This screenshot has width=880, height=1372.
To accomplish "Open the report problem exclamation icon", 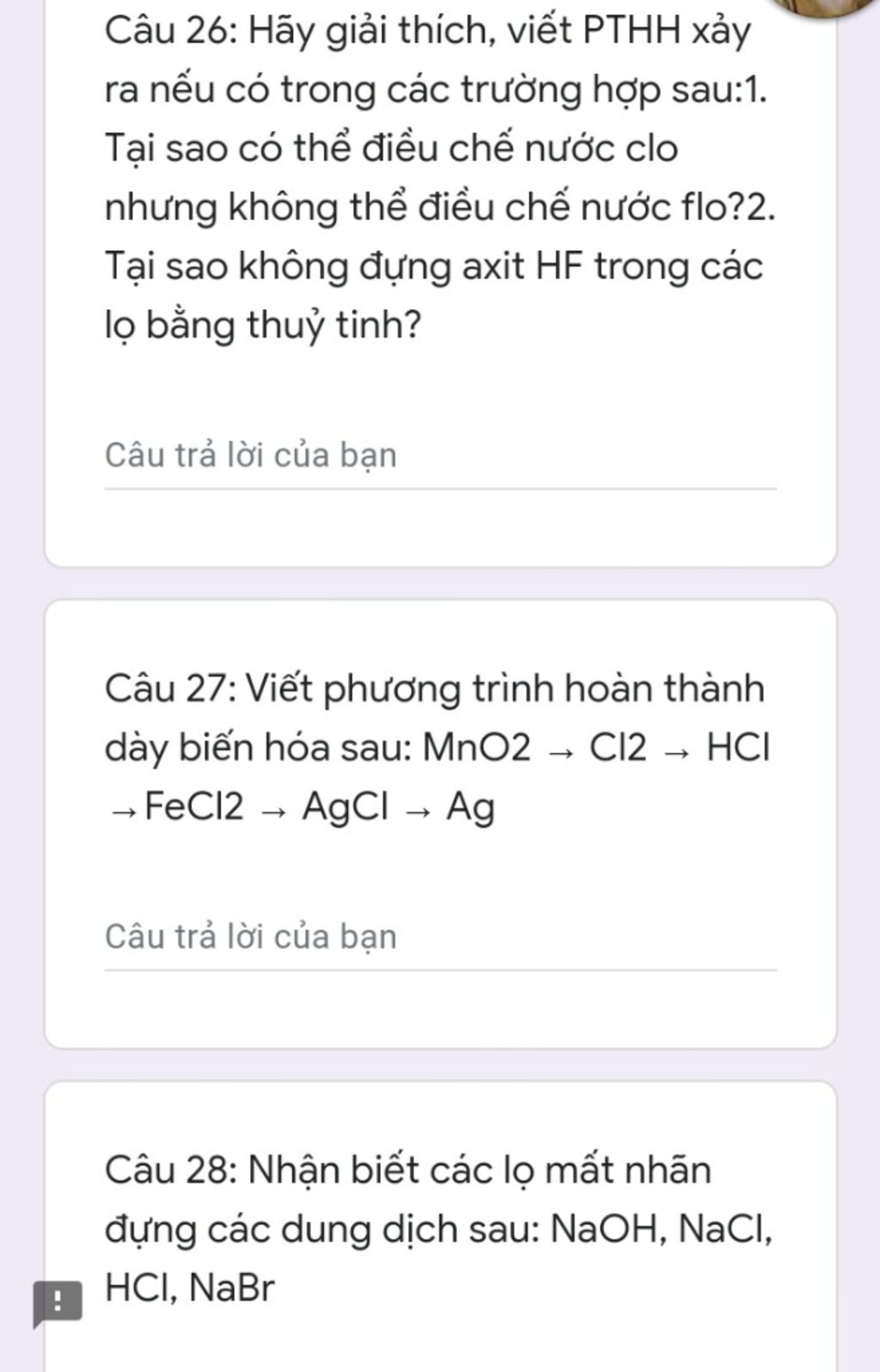I will 58,1302.
